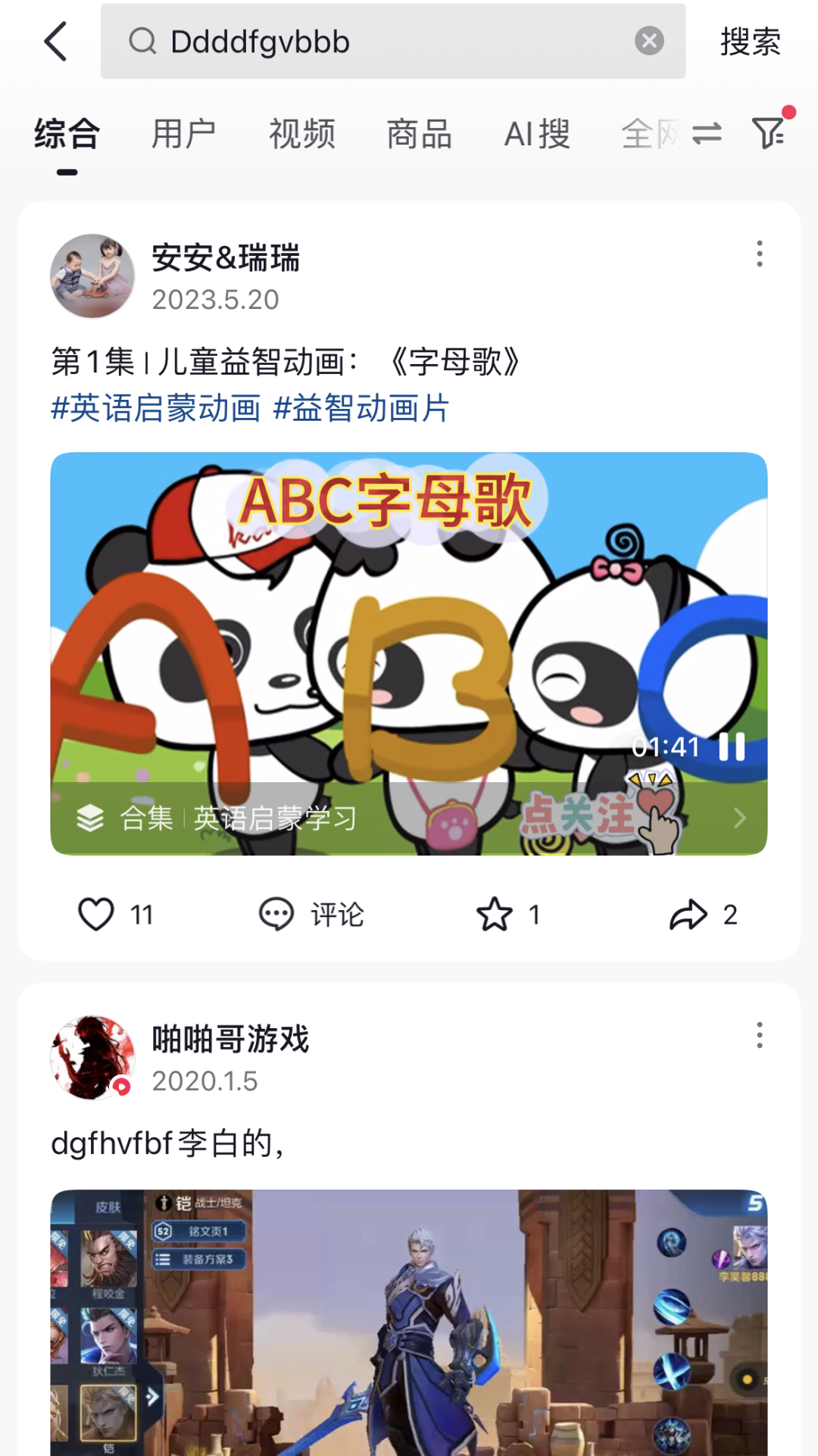Viewport: 818px width, 1456px height.
Task: Clear the search text
Action: coord(649,41)
